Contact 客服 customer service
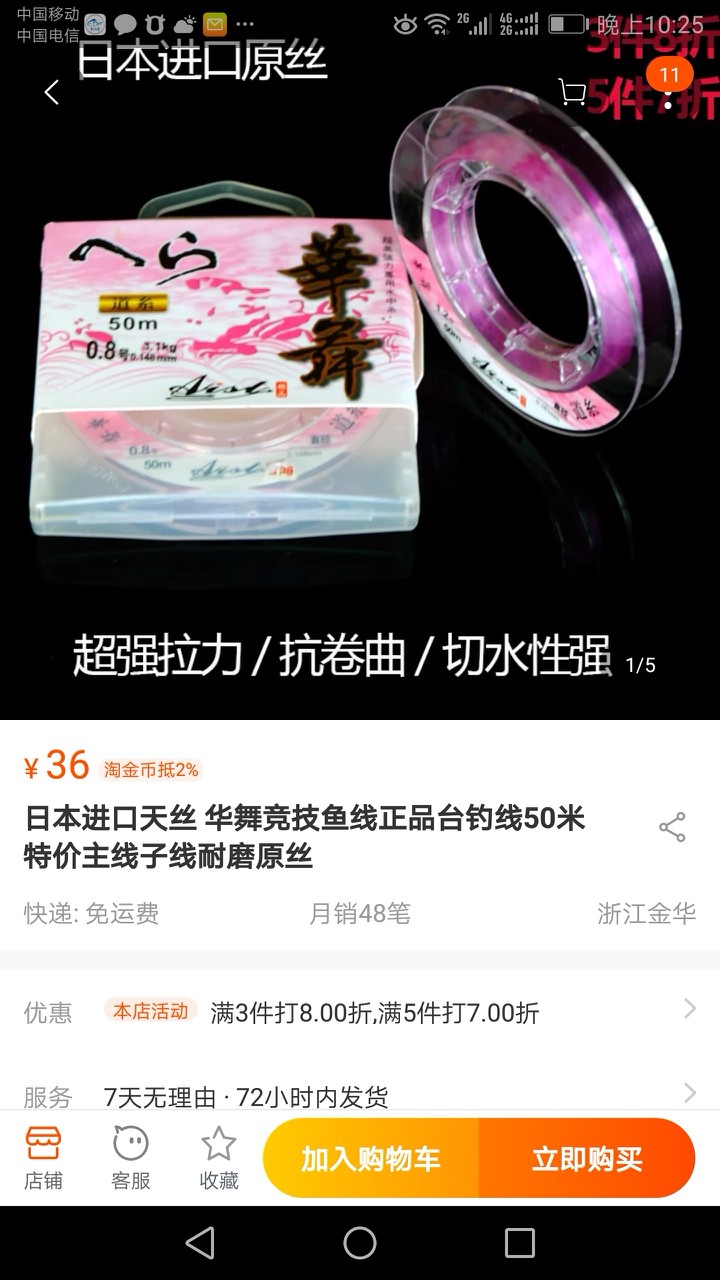The image size is (720, 1280). tap(130, 1158)
